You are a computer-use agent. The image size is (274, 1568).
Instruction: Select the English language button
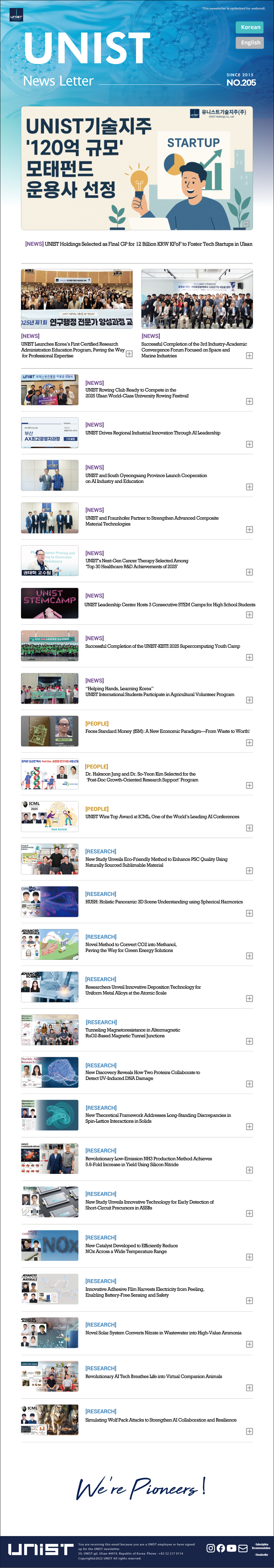click(x=250, y=43)
